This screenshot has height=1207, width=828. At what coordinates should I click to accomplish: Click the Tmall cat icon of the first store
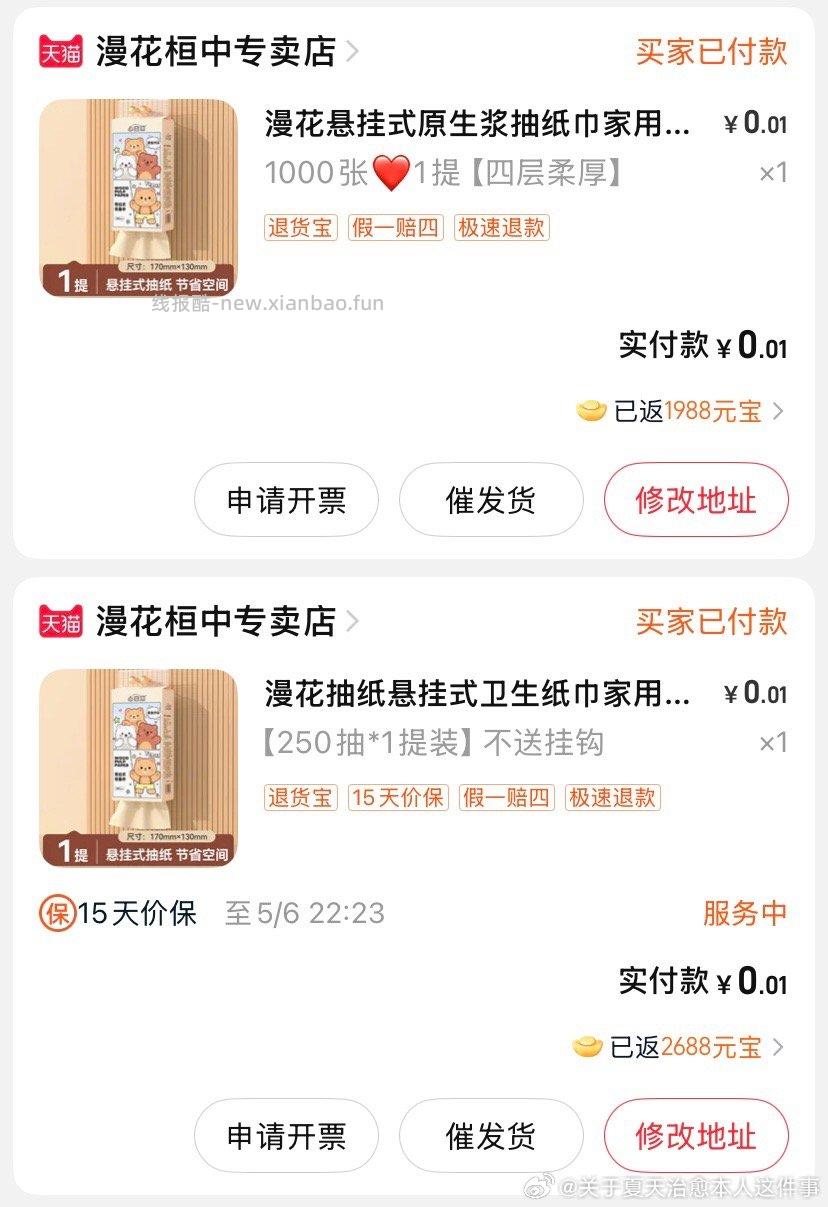pos(59,52)
